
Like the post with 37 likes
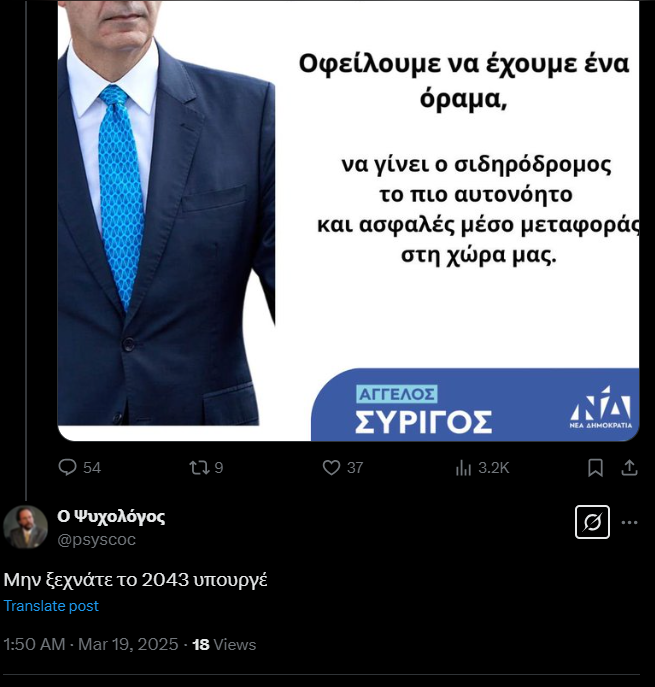[x=332, y=467]
